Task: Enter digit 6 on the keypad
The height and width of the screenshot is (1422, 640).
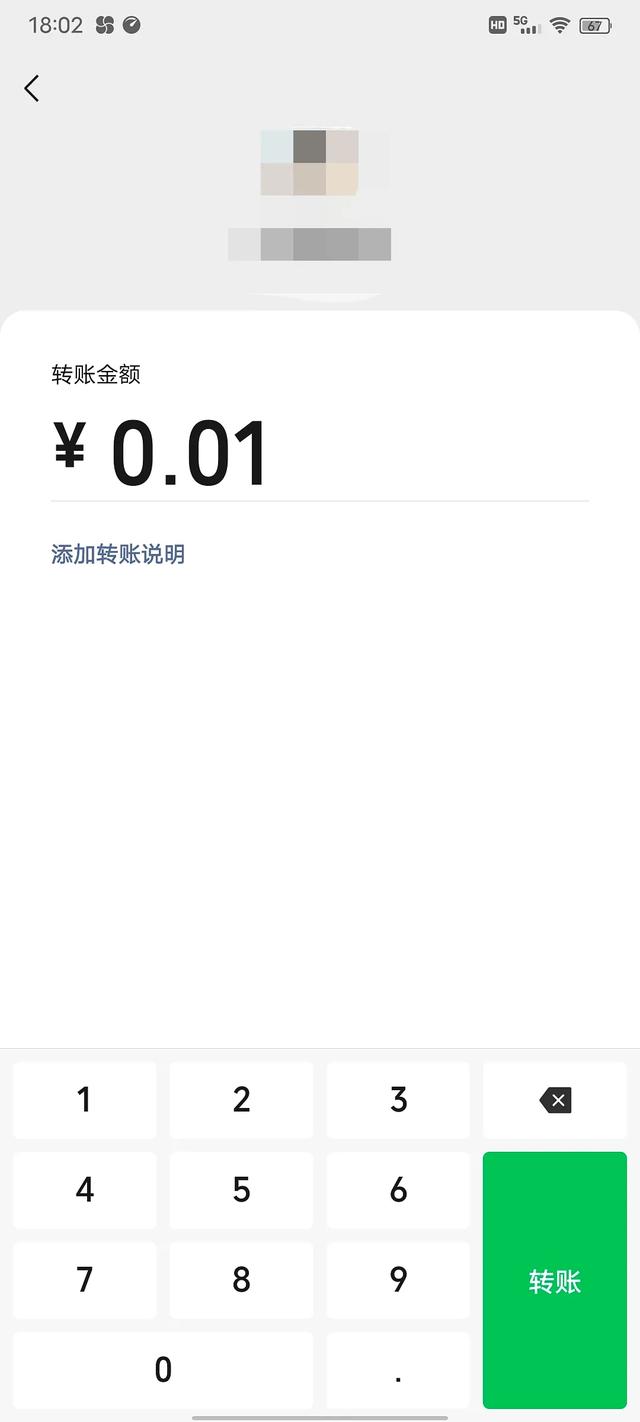Action: pos(398,1190)
